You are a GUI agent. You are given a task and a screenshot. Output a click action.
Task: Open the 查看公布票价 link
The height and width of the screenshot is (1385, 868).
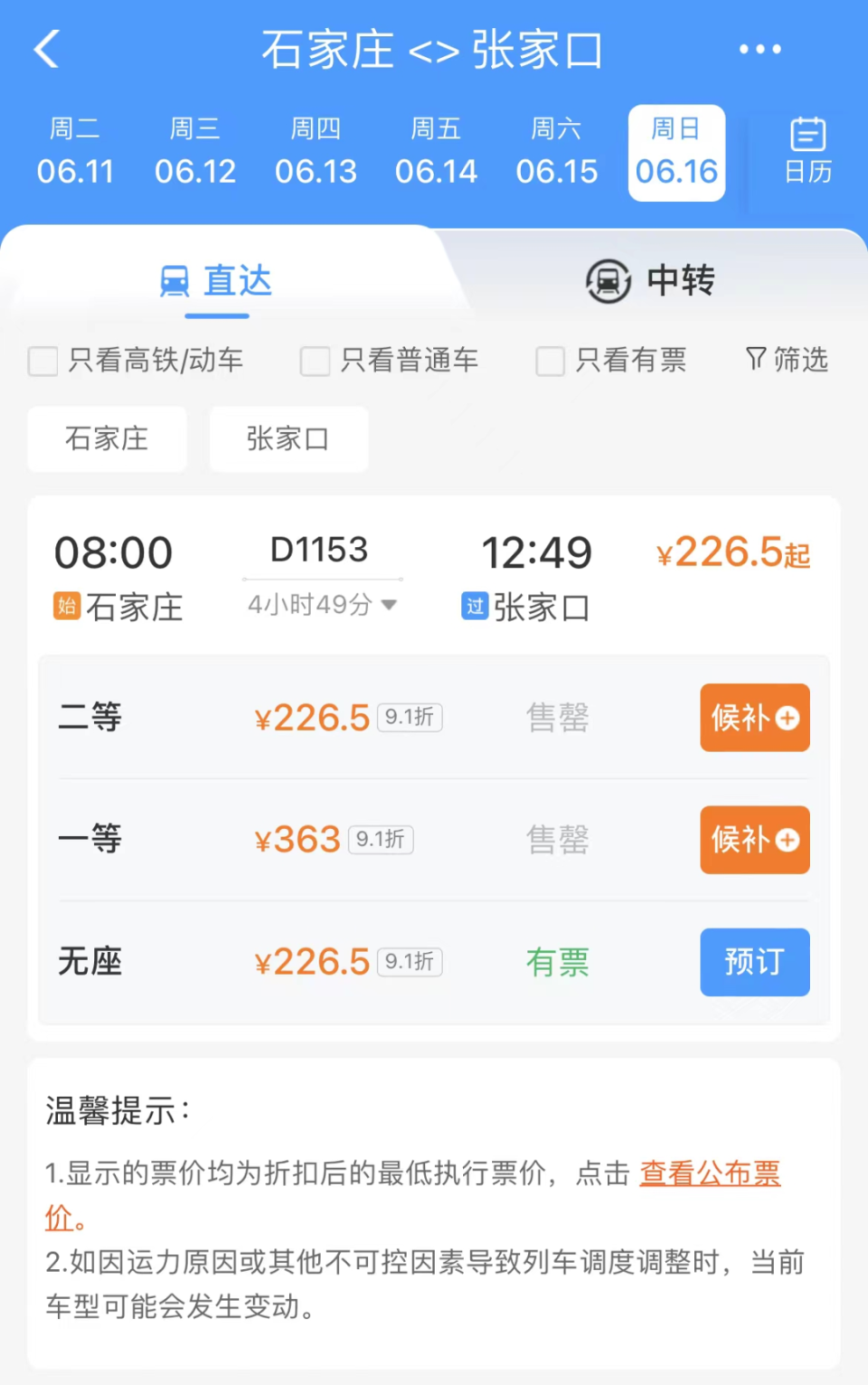[x=710, y=1173]
